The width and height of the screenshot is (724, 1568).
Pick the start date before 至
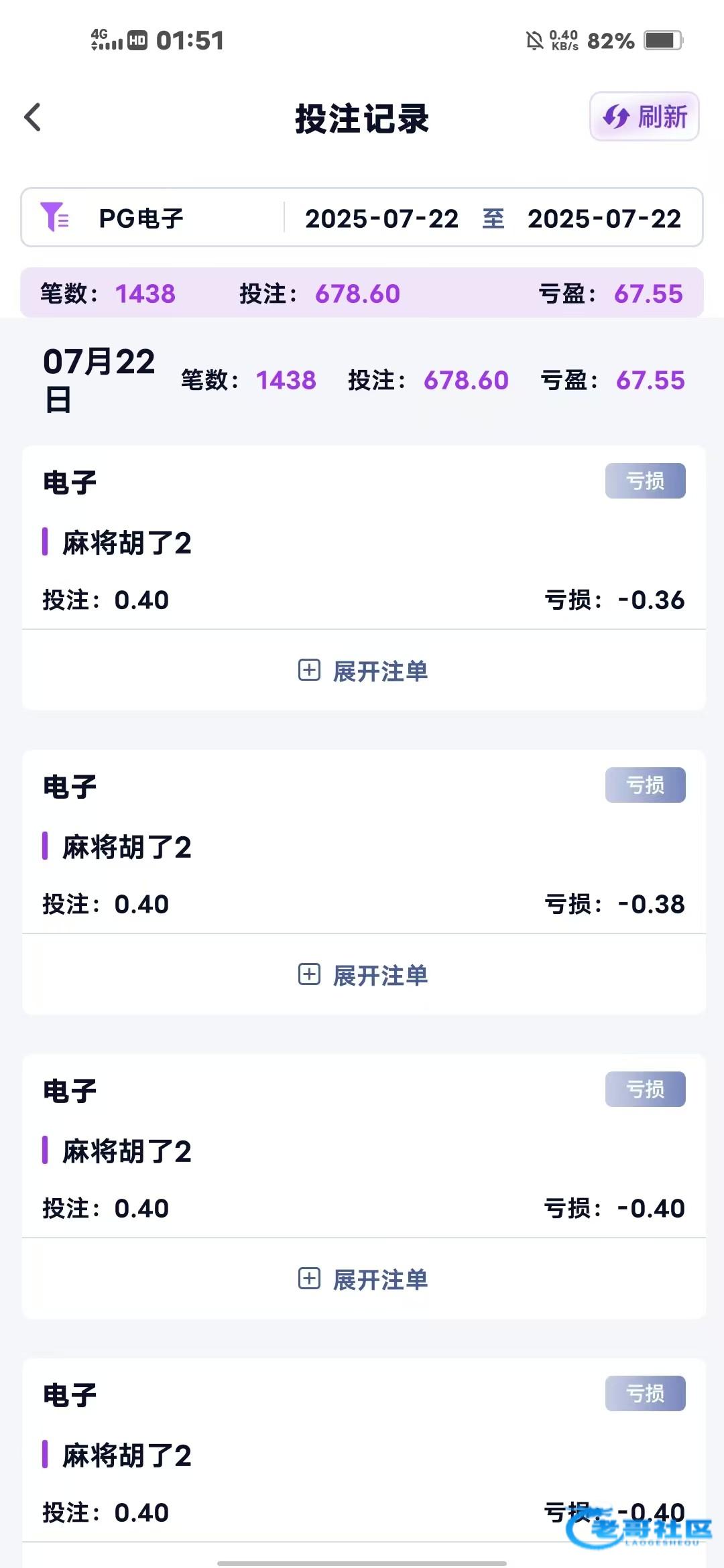coord(381,218)
